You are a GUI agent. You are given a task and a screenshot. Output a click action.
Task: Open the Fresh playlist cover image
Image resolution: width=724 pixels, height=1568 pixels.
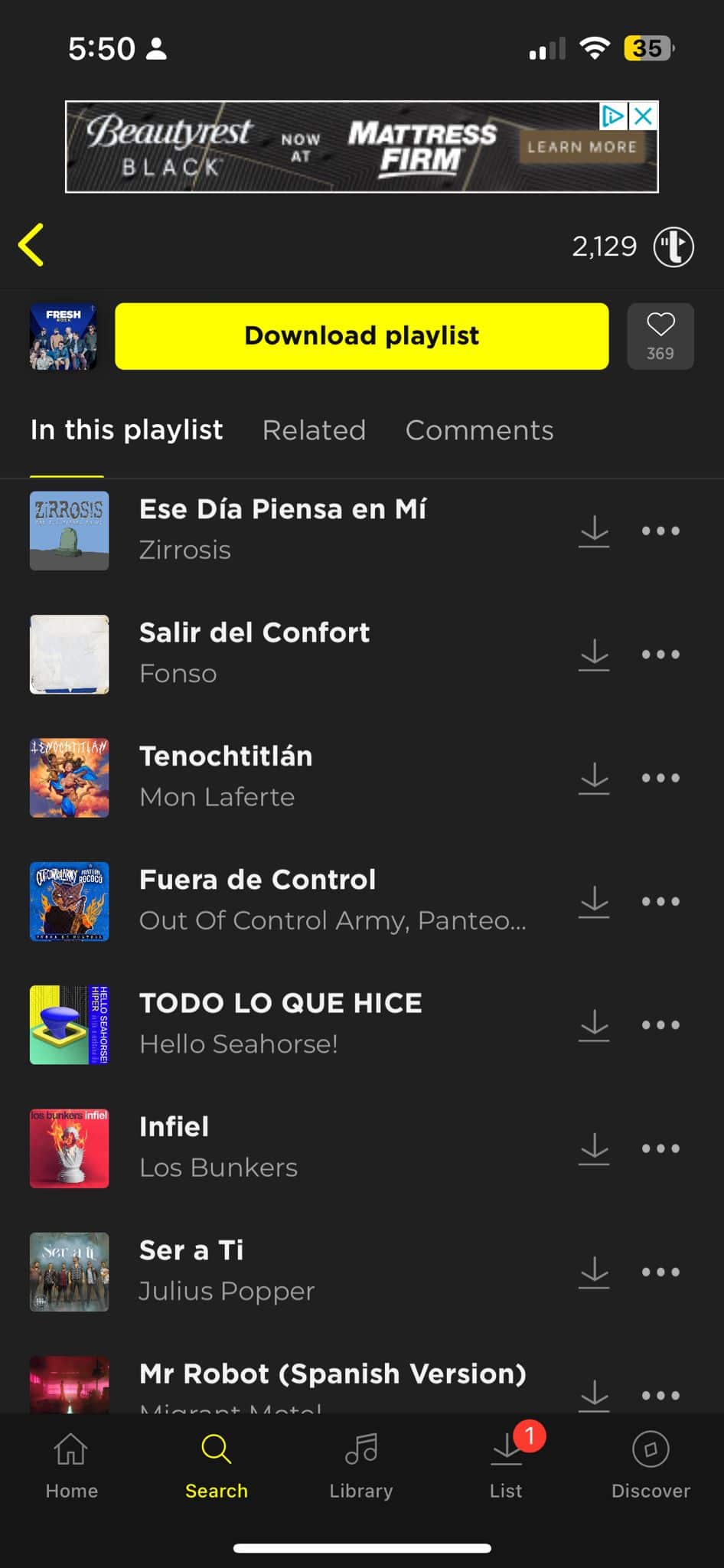(x=64, y=336)
